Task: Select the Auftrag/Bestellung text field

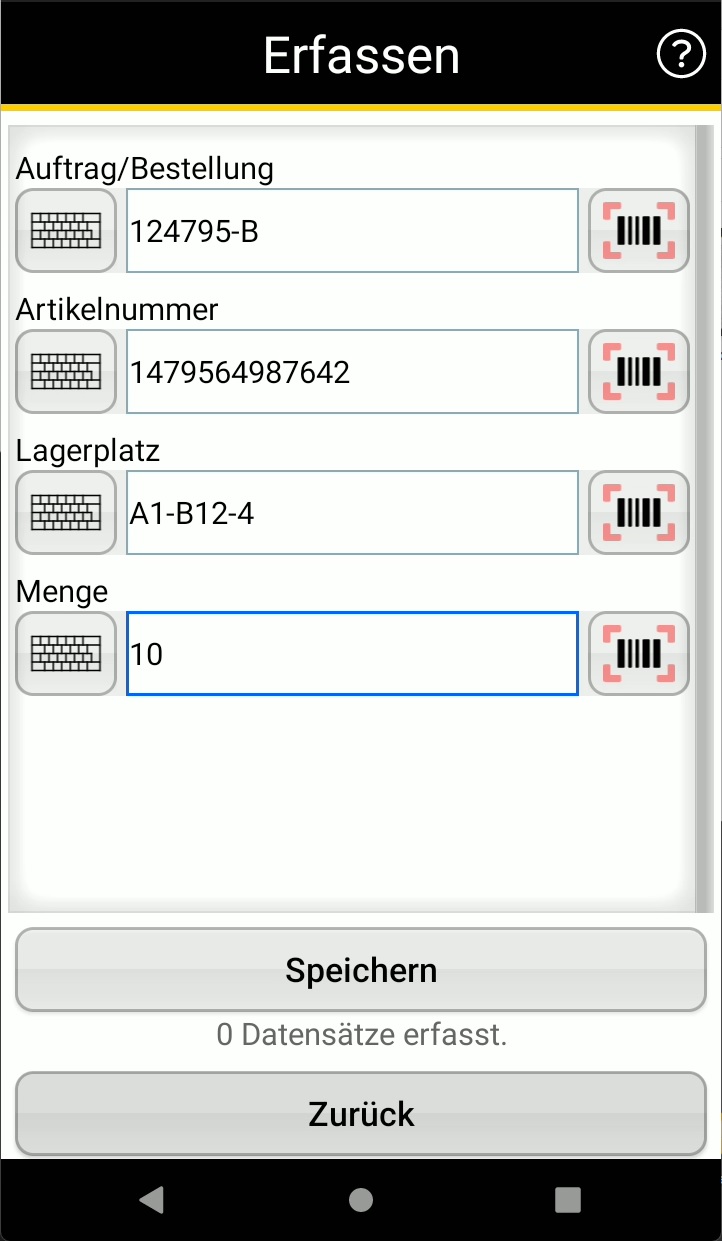Action: [351, 231]
